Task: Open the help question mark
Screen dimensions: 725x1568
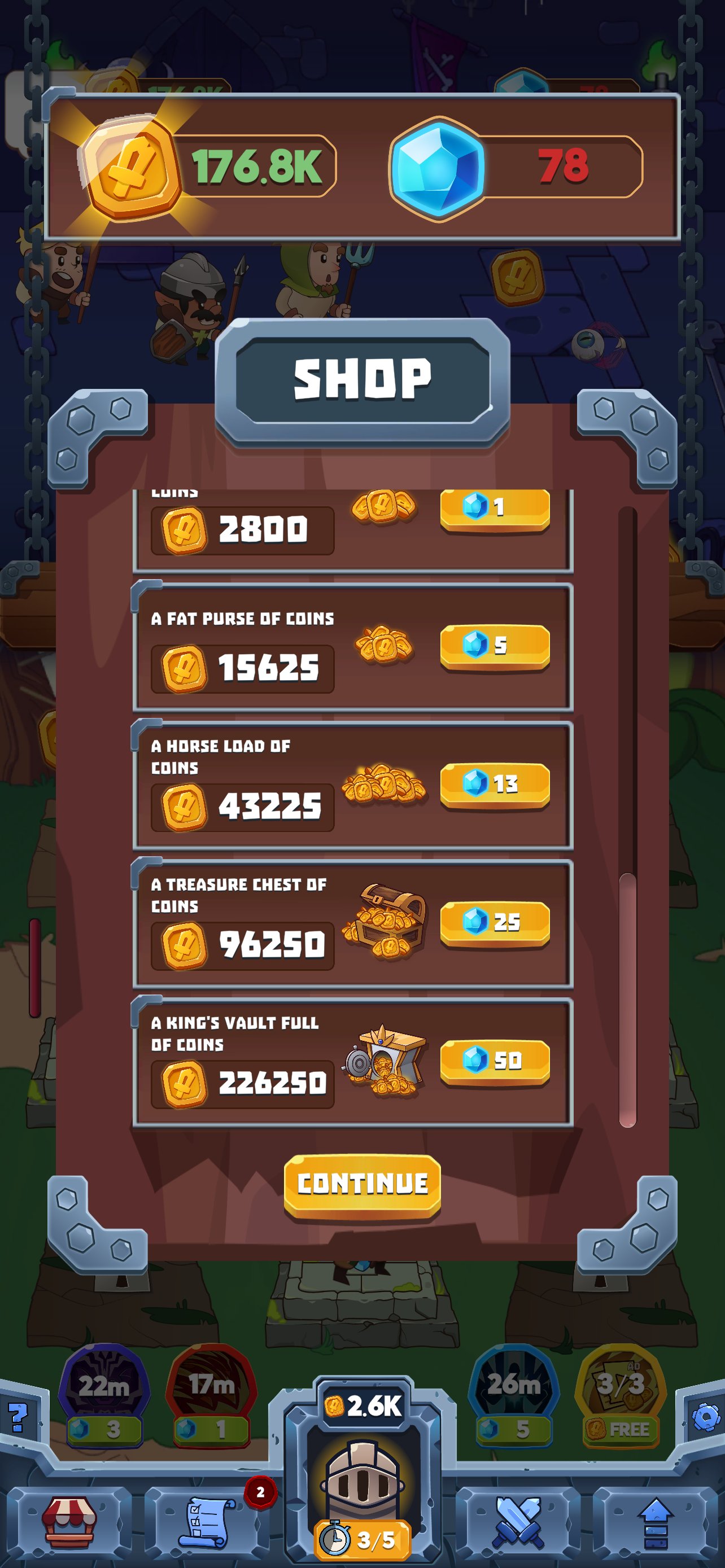Action: (x=18, y=1418)
